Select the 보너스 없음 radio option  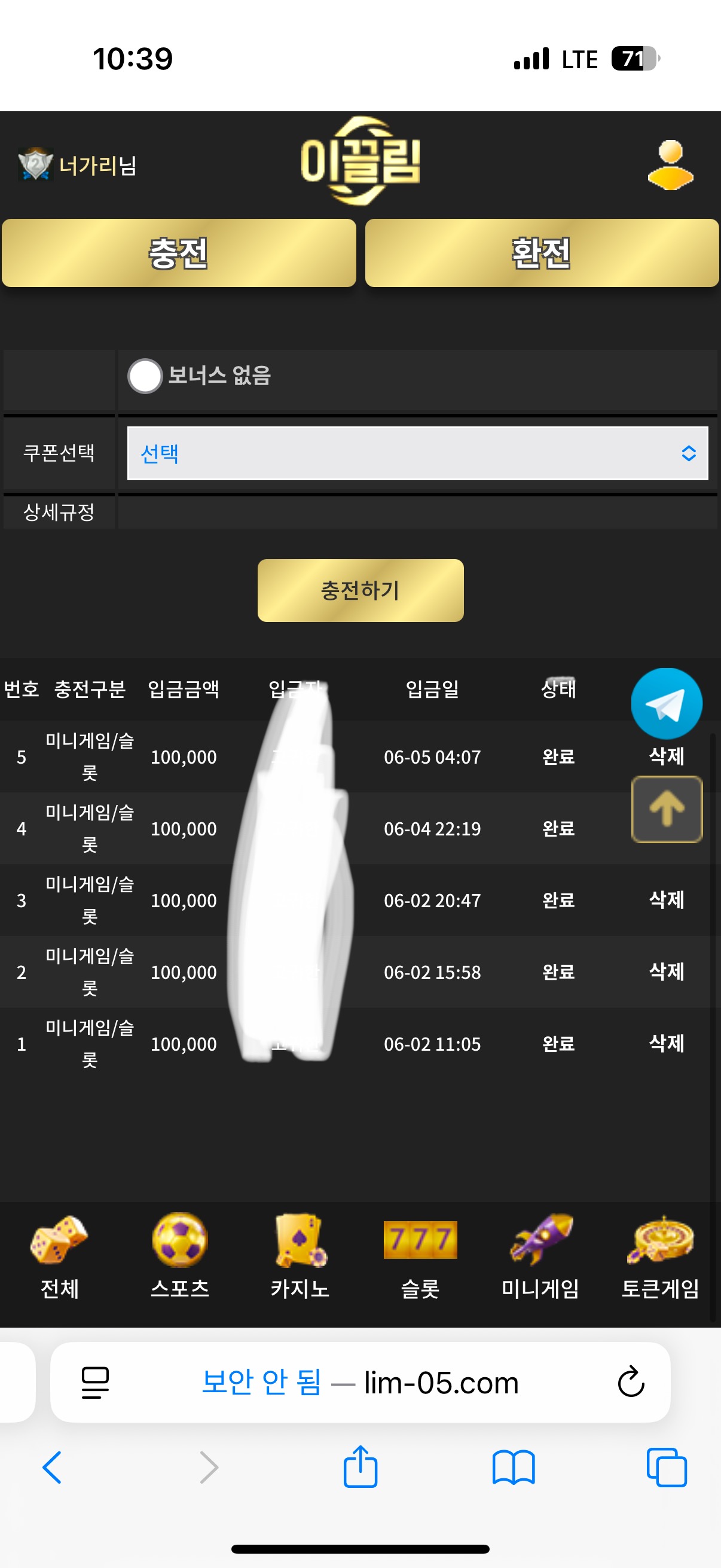[x=145, y=376]
